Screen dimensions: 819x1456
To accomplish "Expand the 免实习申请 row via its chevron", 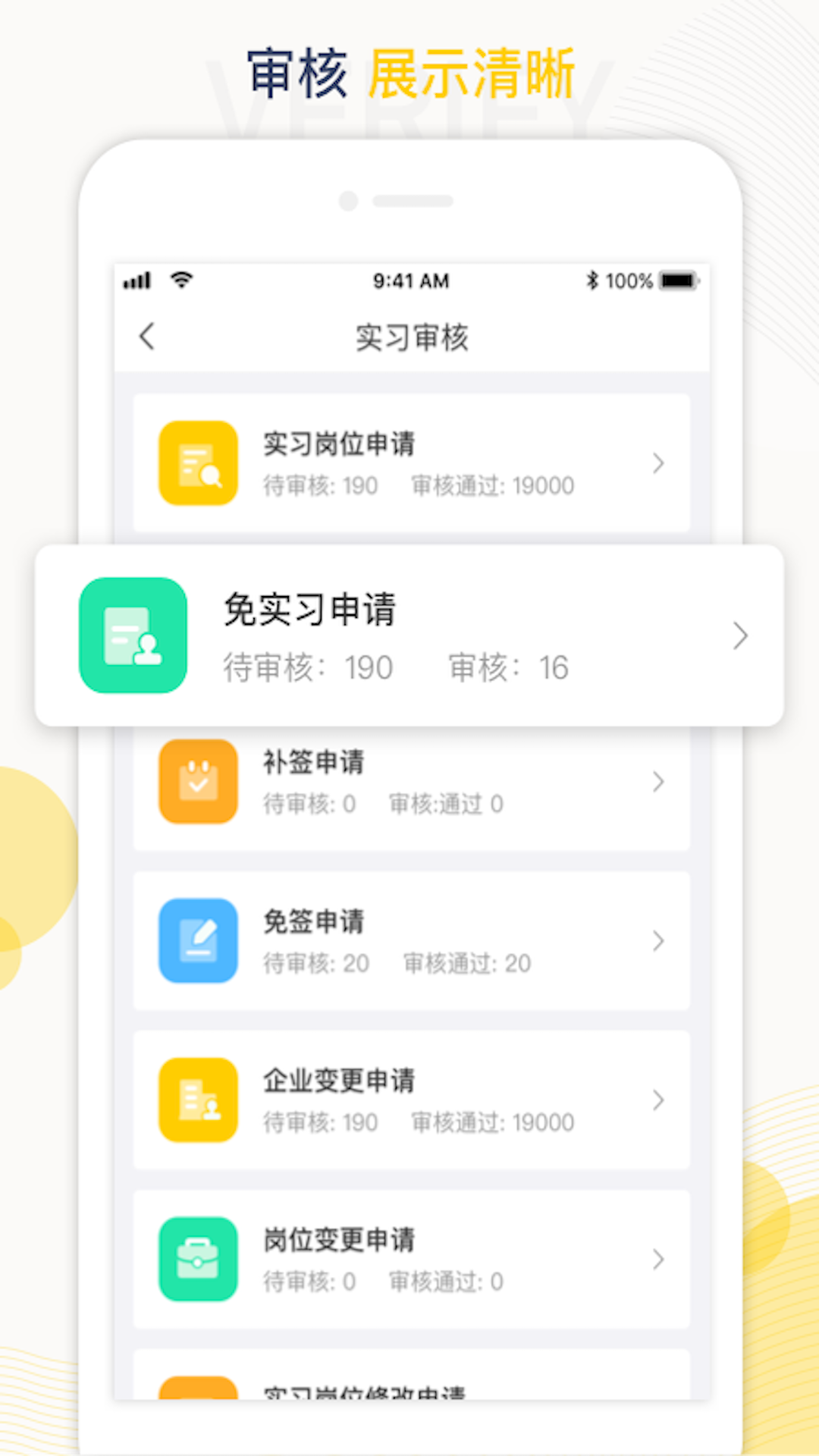I will (x=740, y=635).
